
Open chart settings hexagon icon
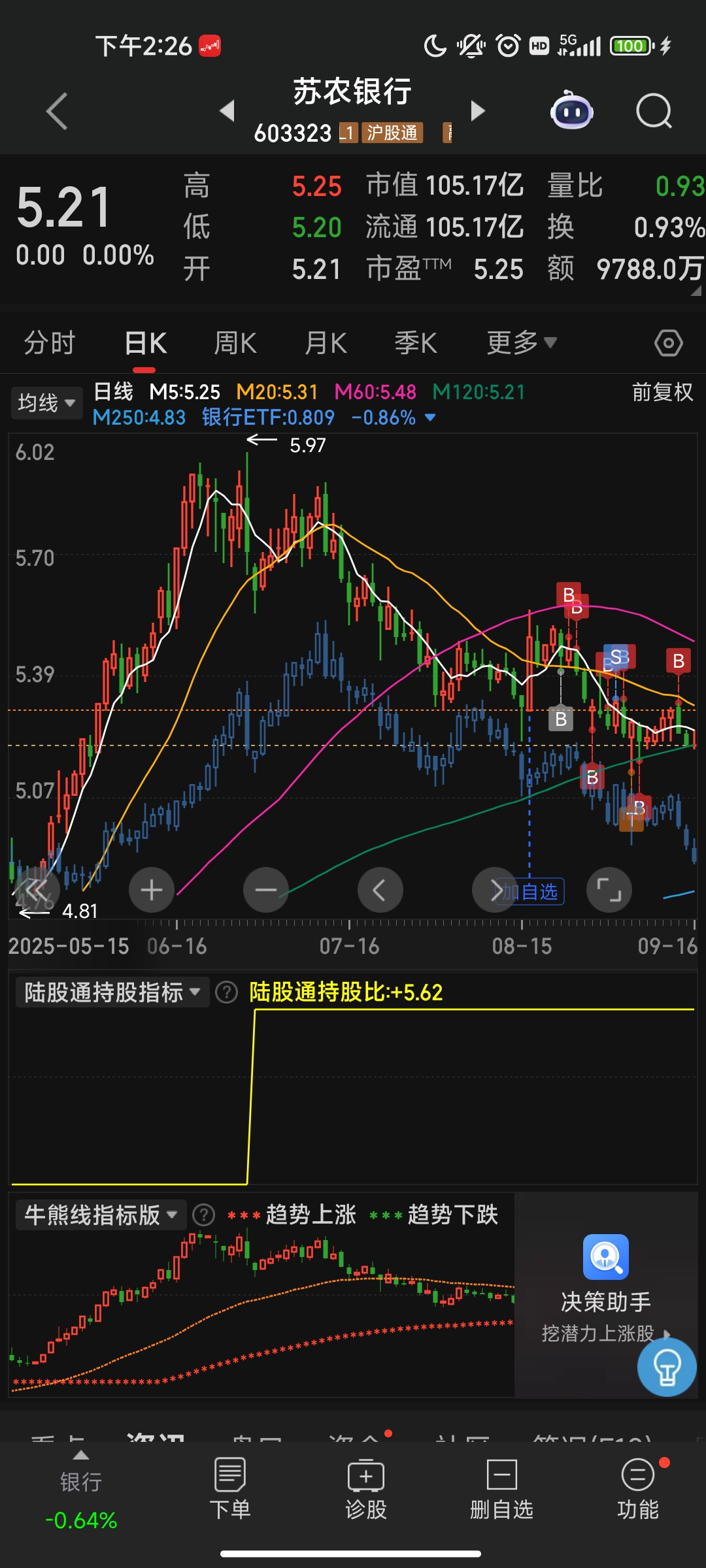pyautogui.click(x=668, y=343)
